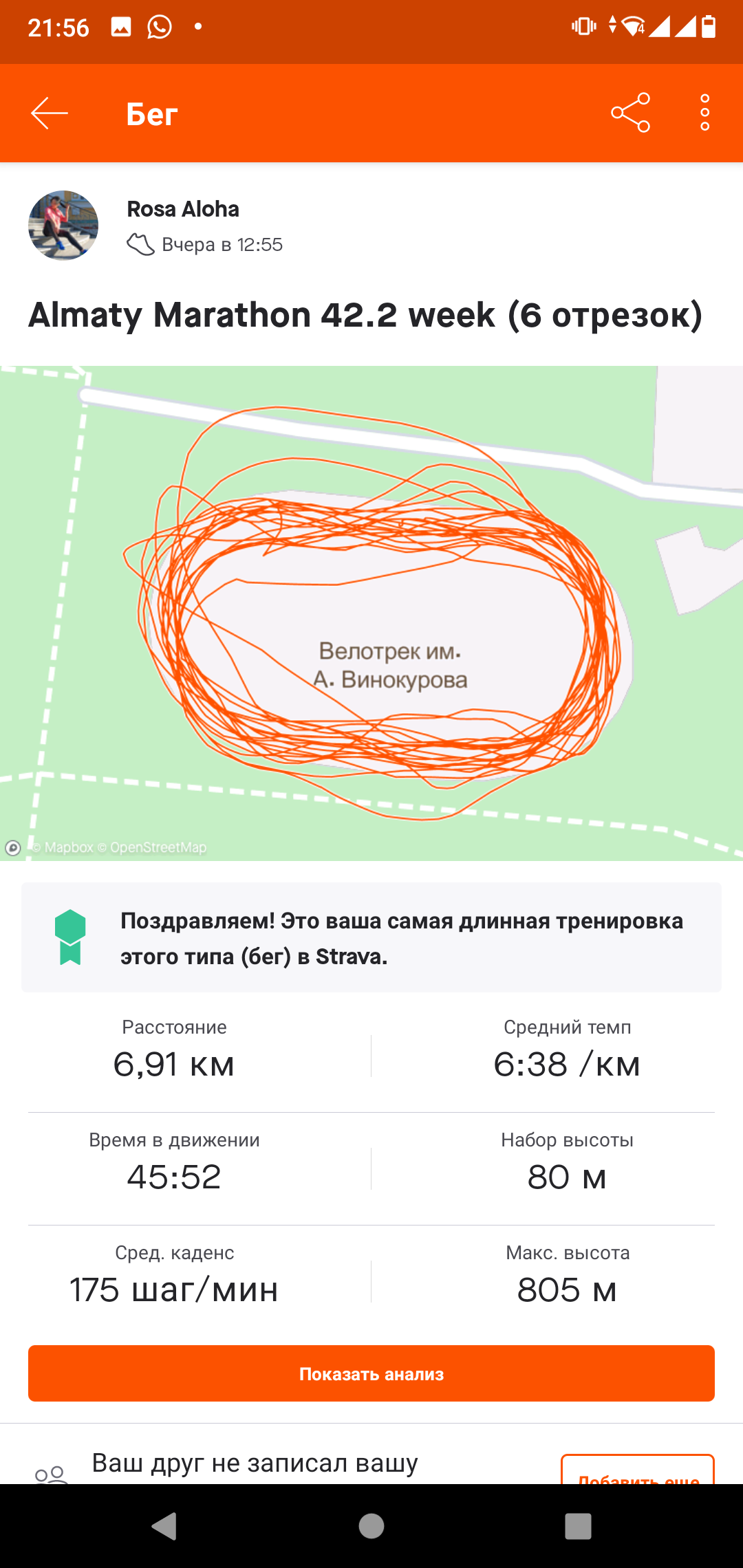Tap the Показать анализ button
The width and height of the screenshot is (743, 1568).
tap(371, 1373)
